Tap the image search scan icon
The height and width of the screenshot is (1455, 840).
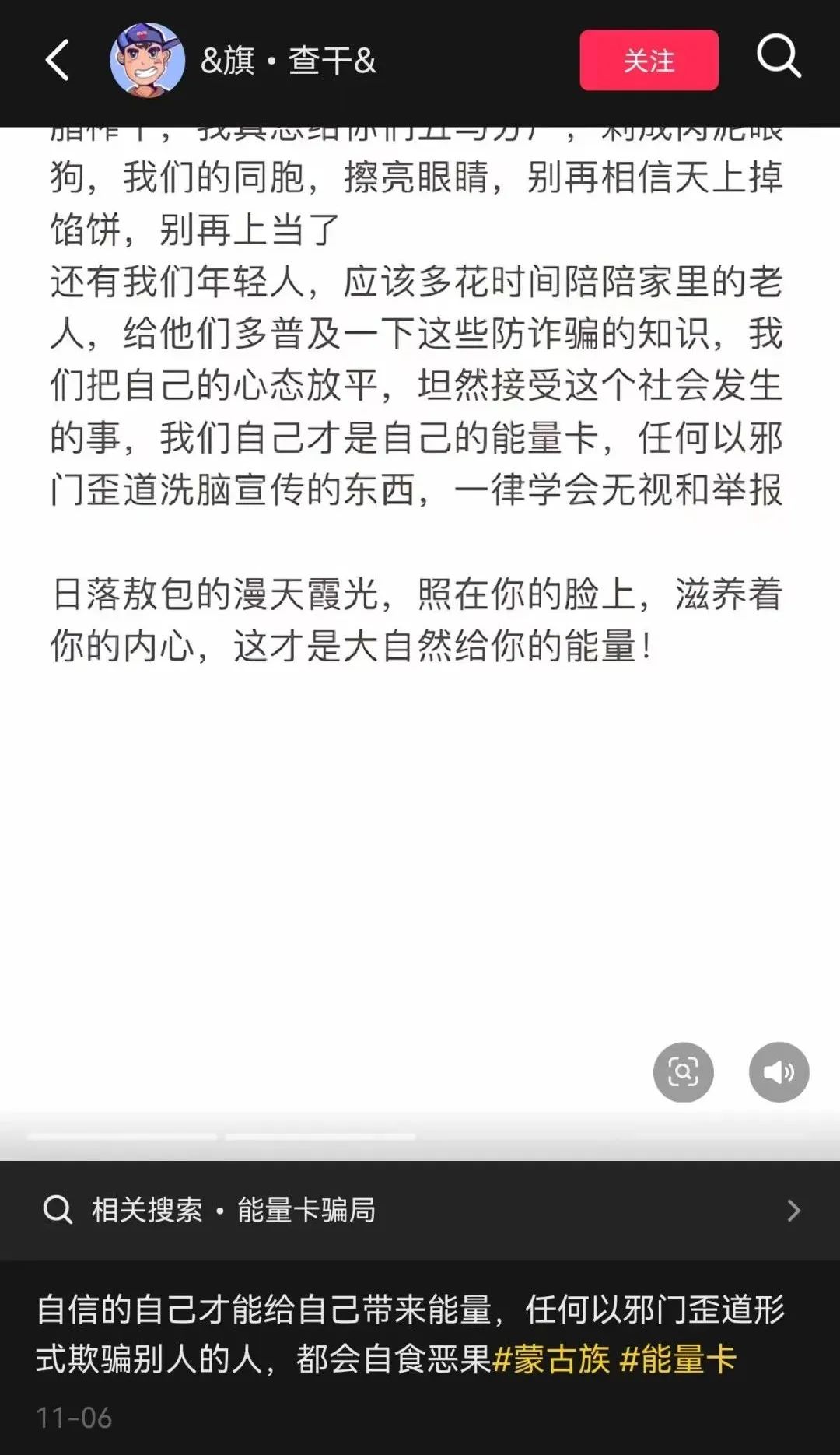[x=683, y=1071]
